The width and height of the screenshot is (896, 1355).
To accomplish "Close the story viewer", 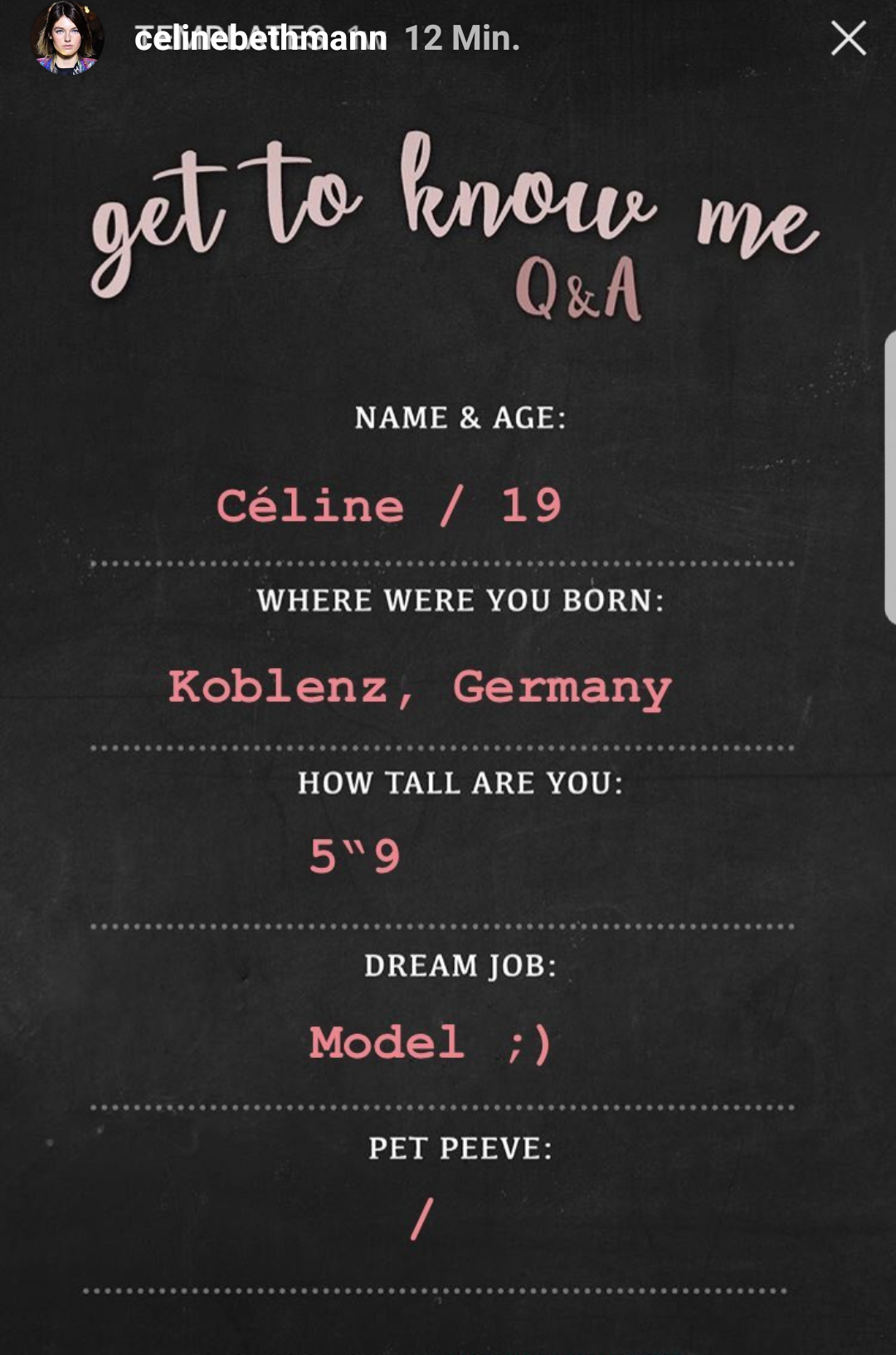I will pos(848,38).
